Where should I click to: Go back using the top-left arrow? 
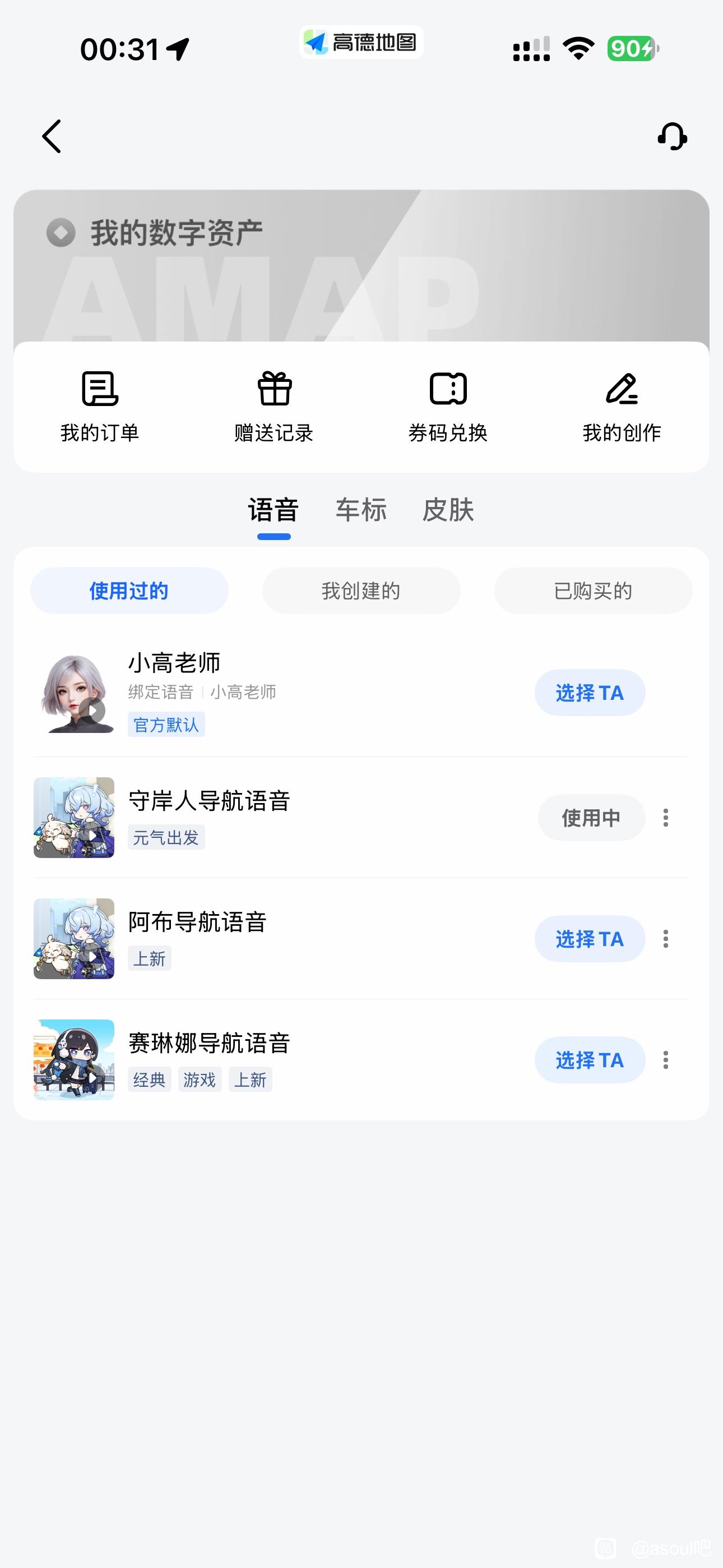[x=52, y=136]
